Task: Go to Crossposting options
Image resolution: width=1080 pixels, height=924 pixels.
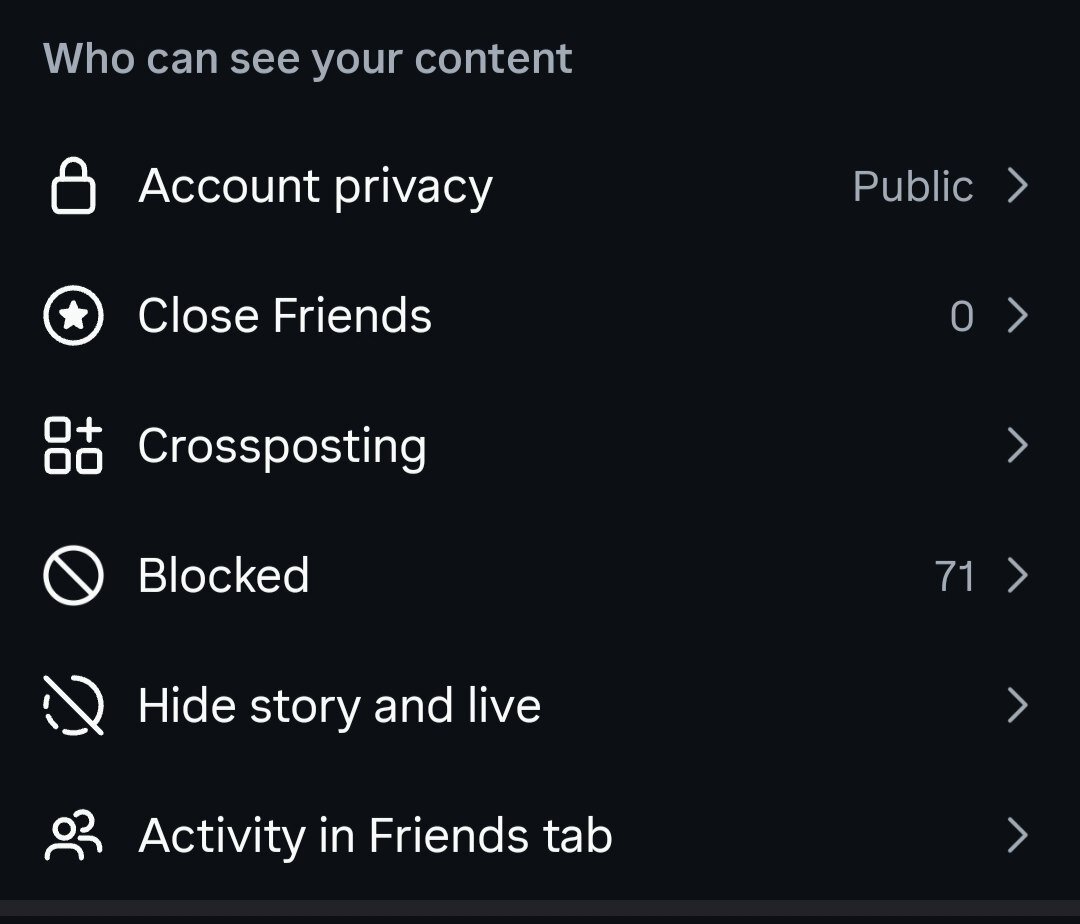Action: [x=282, y=446]
